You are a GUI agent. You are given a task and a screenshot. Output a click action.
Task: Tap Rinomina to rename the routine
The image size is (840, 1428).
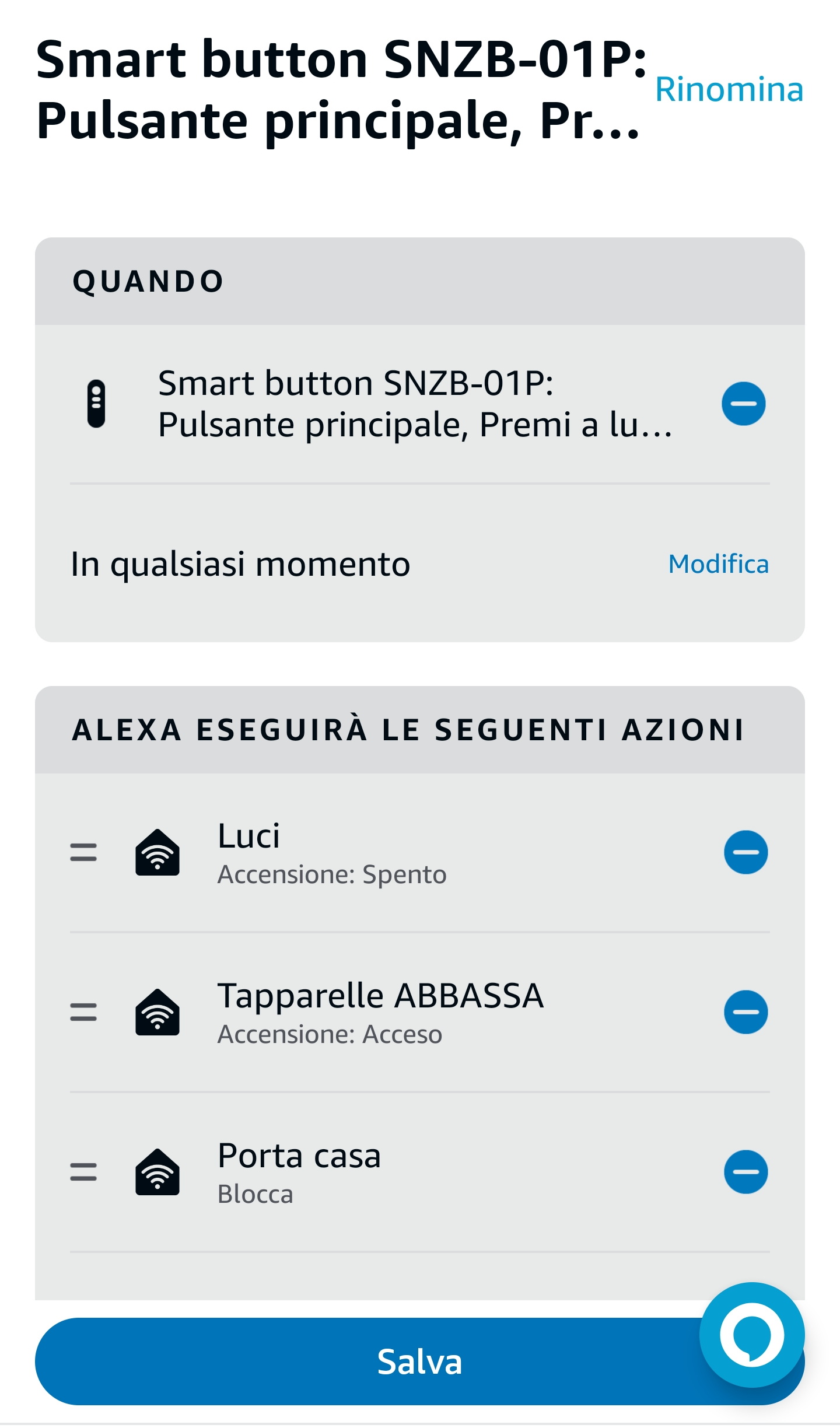pos(729,89)
